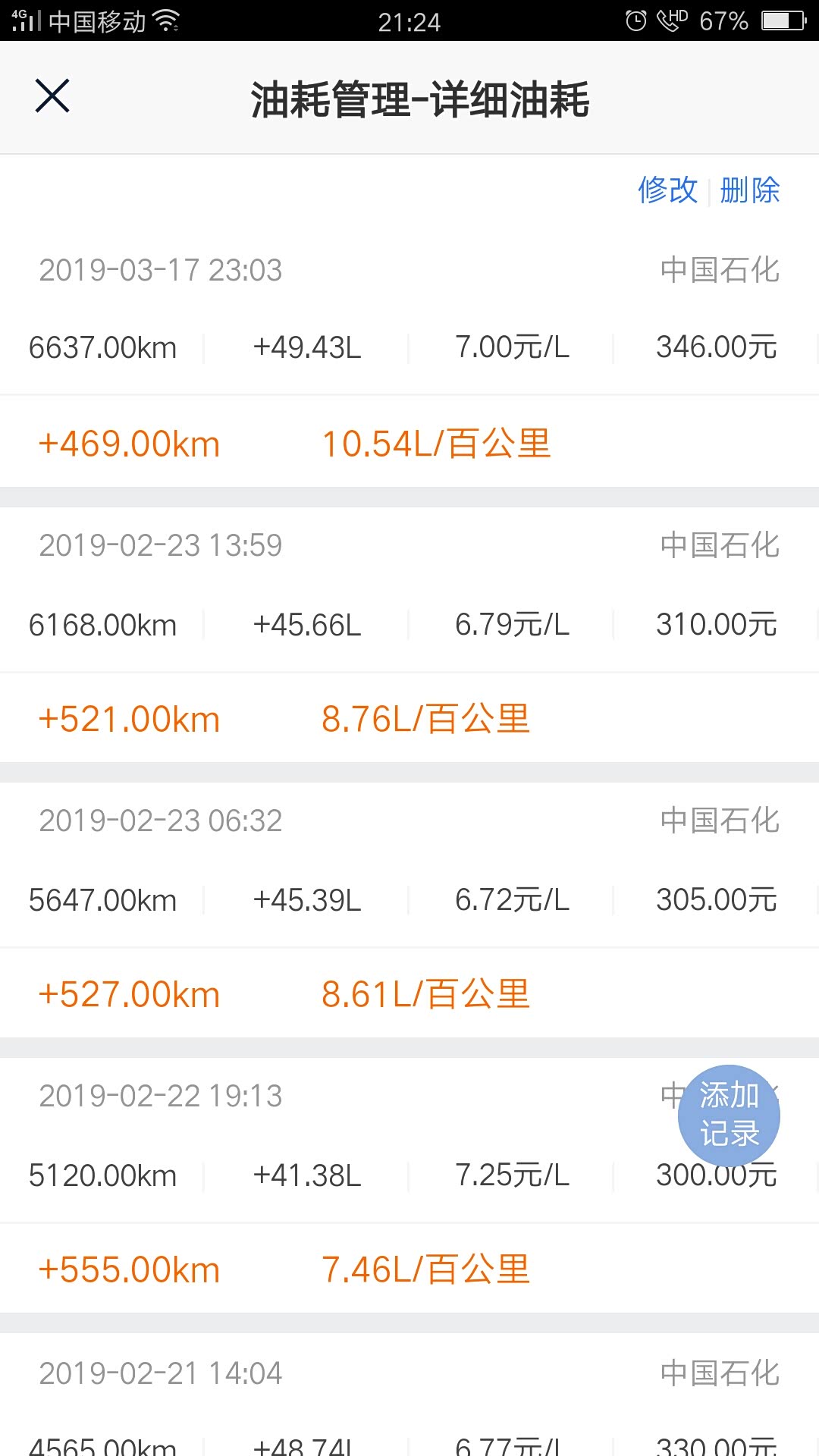Add a new record via 添加记录
819x1456 pixels.
729,1116
